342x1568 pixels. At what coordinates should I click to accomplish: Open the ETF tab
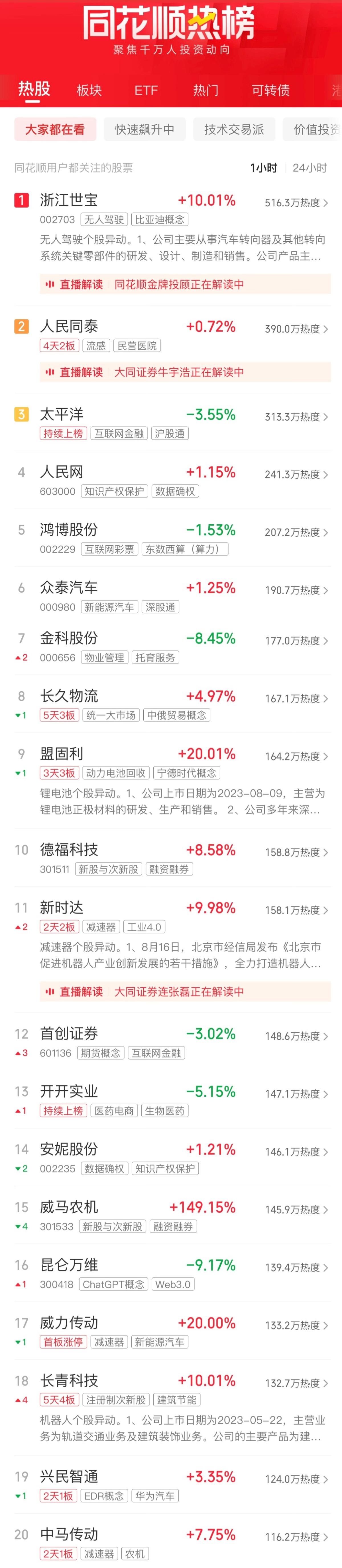(x=146, y=91)
